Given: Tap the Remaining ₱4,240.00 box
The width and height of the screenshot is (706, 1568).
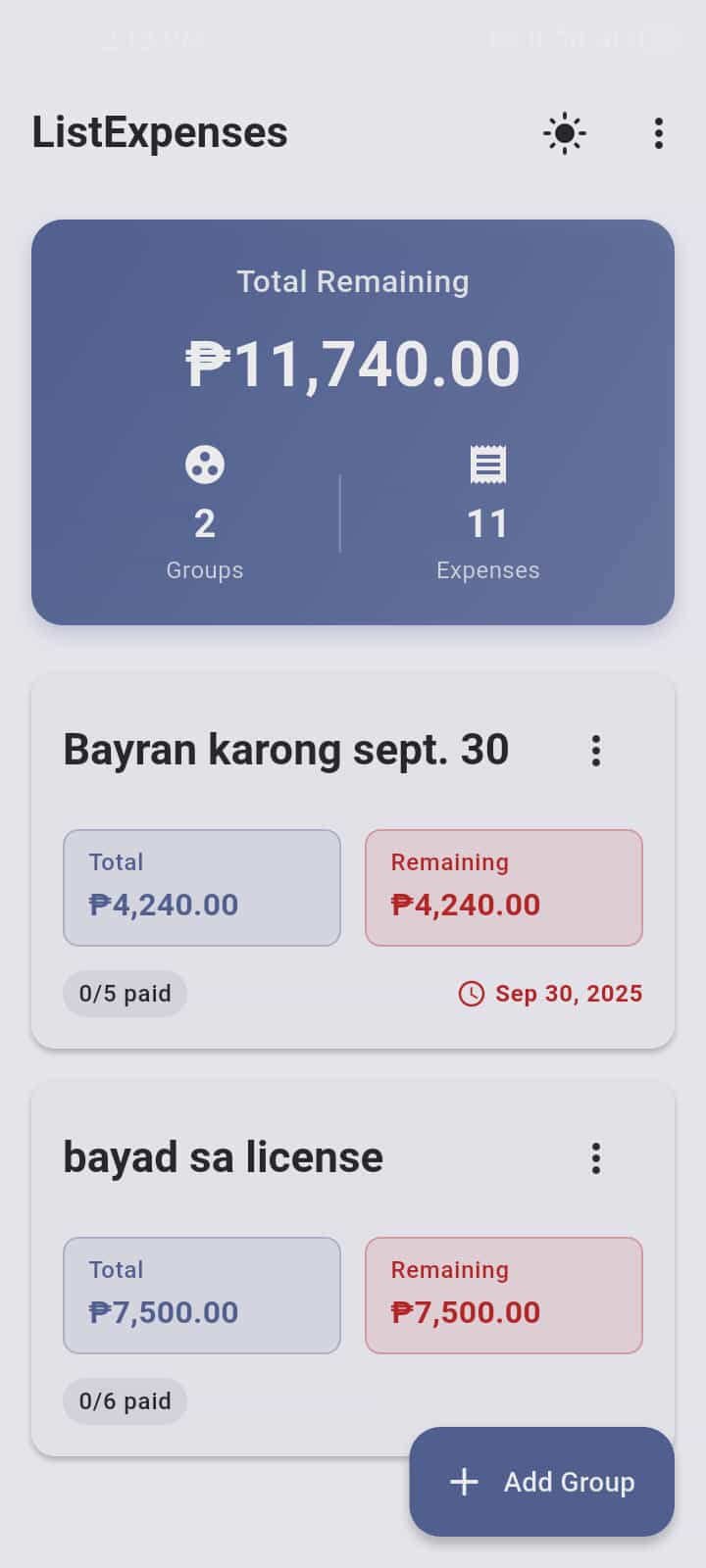Looking at the screenshot, I should pyautogui.click(x=503, y=887).
